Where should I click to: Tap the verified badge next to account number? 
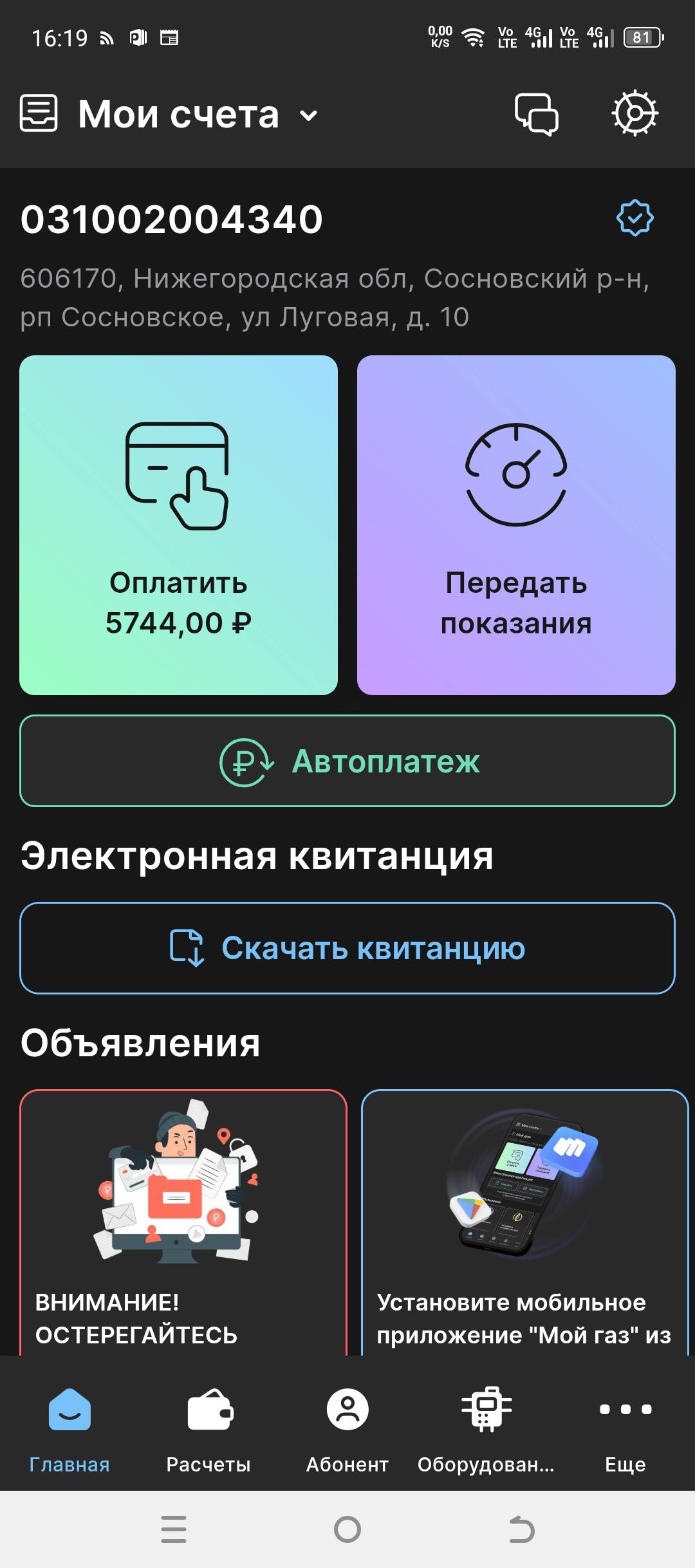pyautogui.click(x=634, y=218)
